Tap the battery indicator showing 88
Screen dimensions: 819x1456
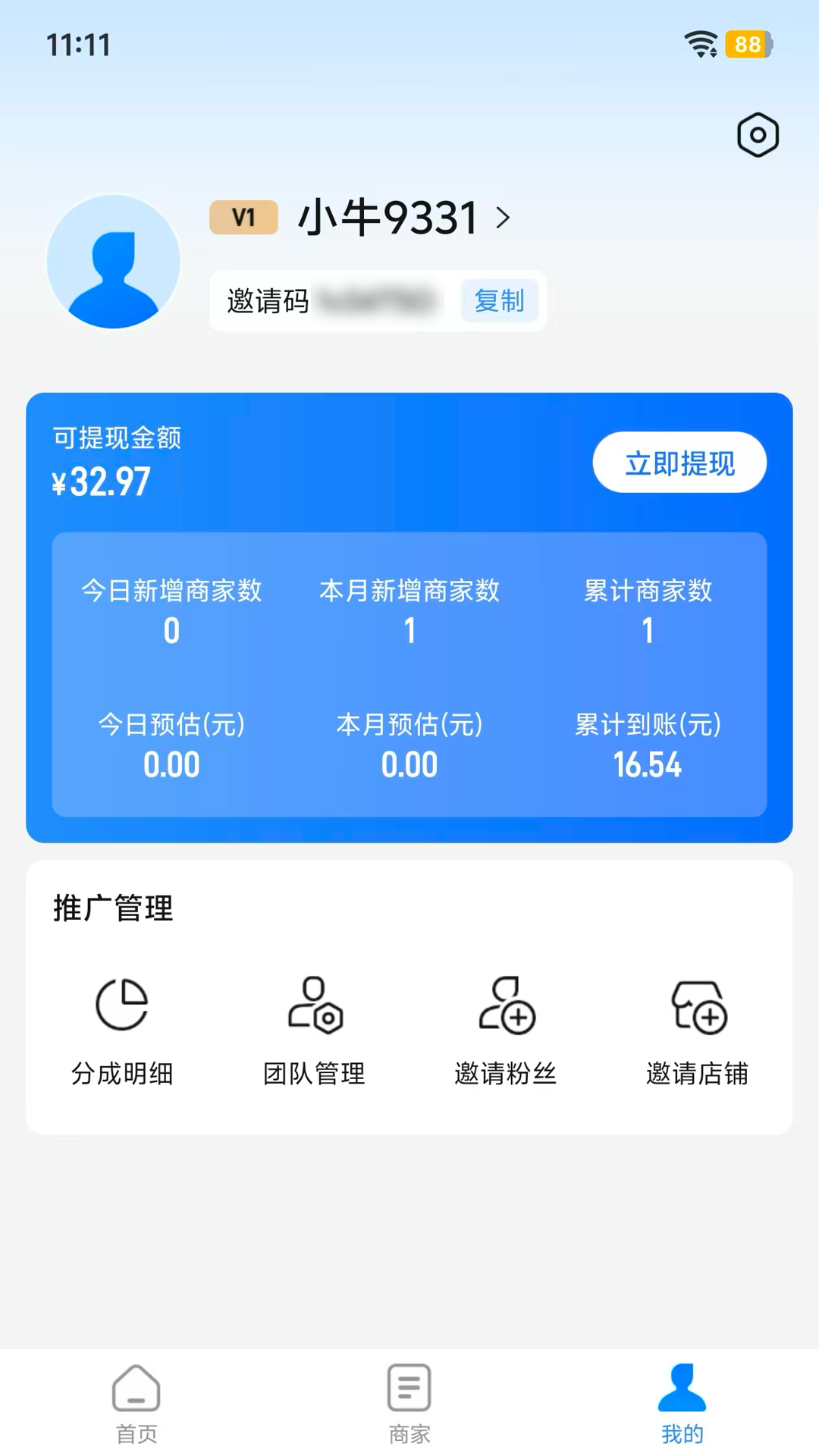(748, 45)
